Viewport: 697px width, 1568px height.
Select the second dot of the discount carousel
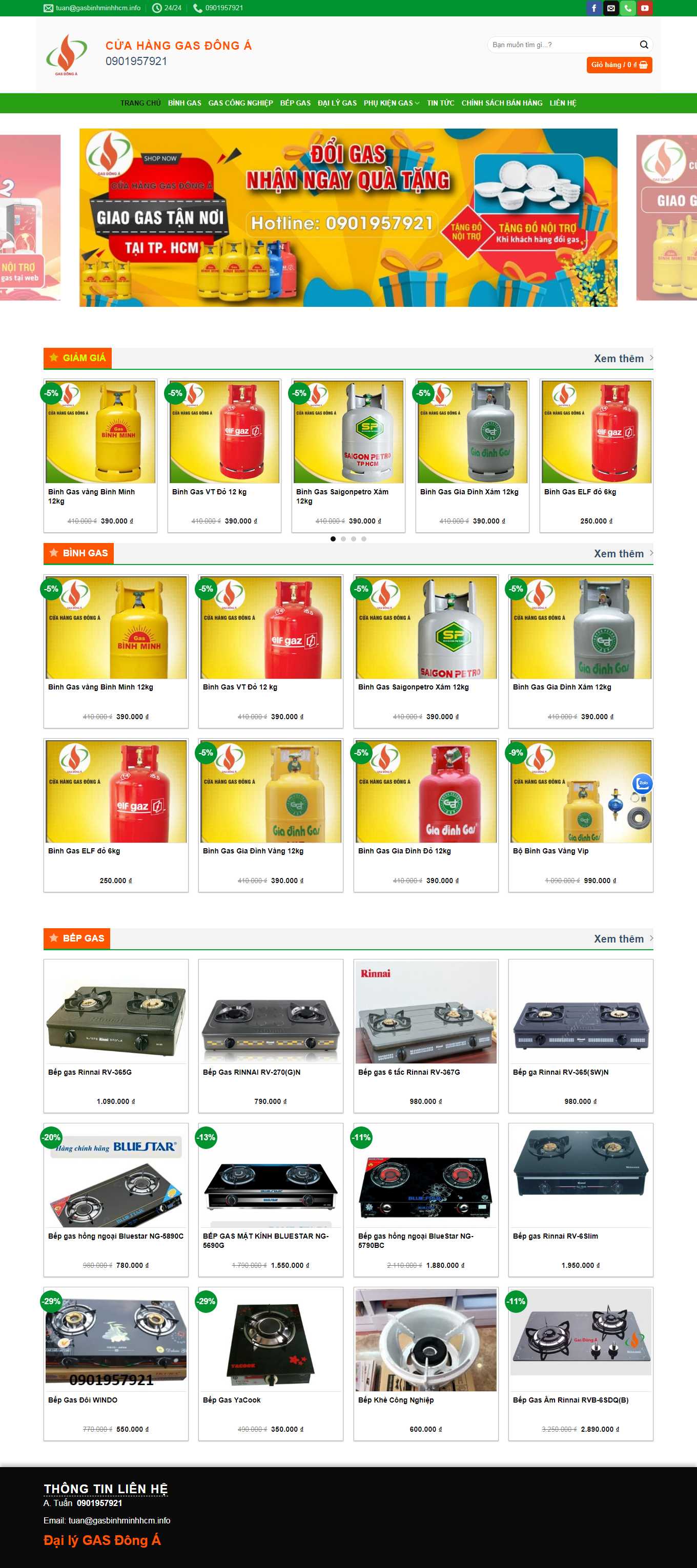coord(343,539)
